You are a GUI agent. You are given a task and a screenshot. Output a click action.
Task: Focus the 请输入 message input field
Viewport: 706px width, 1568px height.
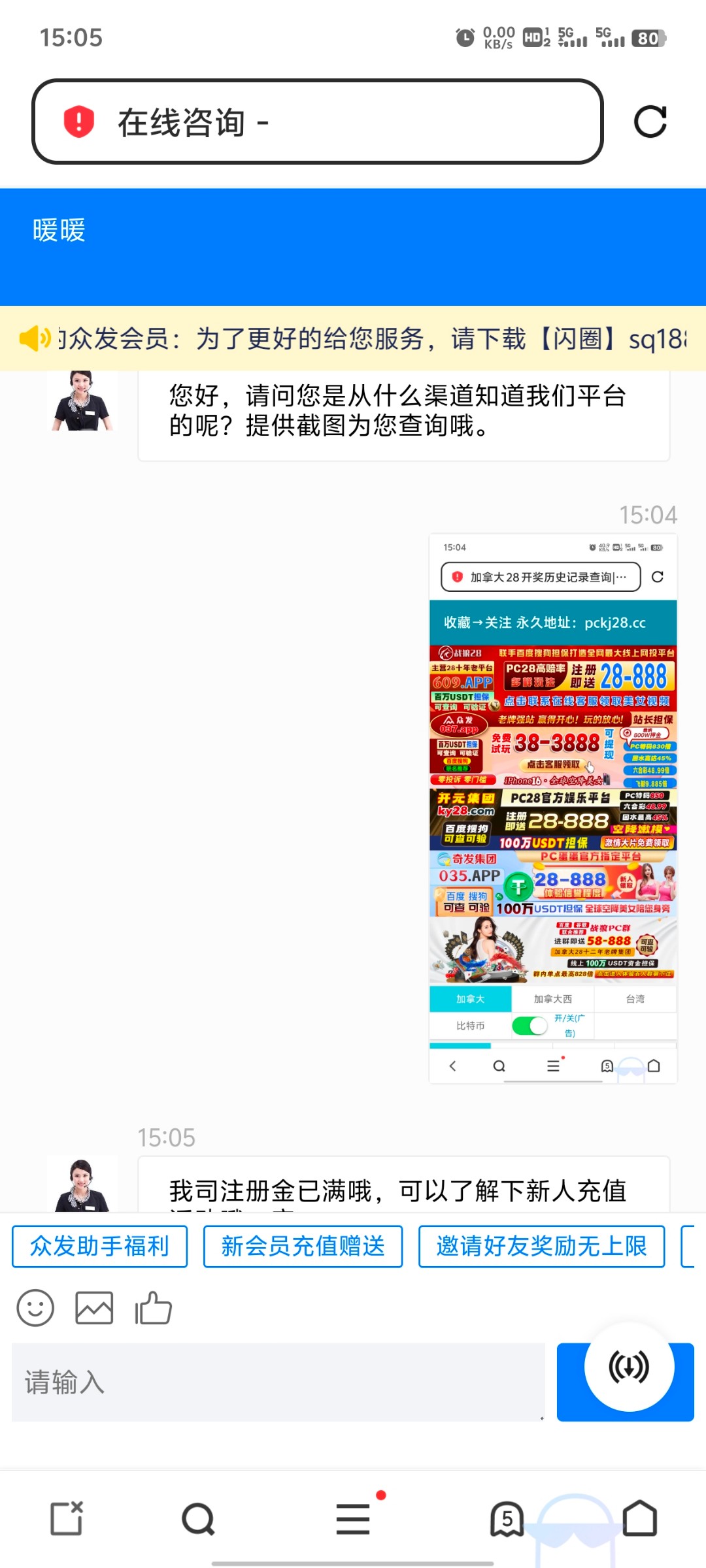278,1382
